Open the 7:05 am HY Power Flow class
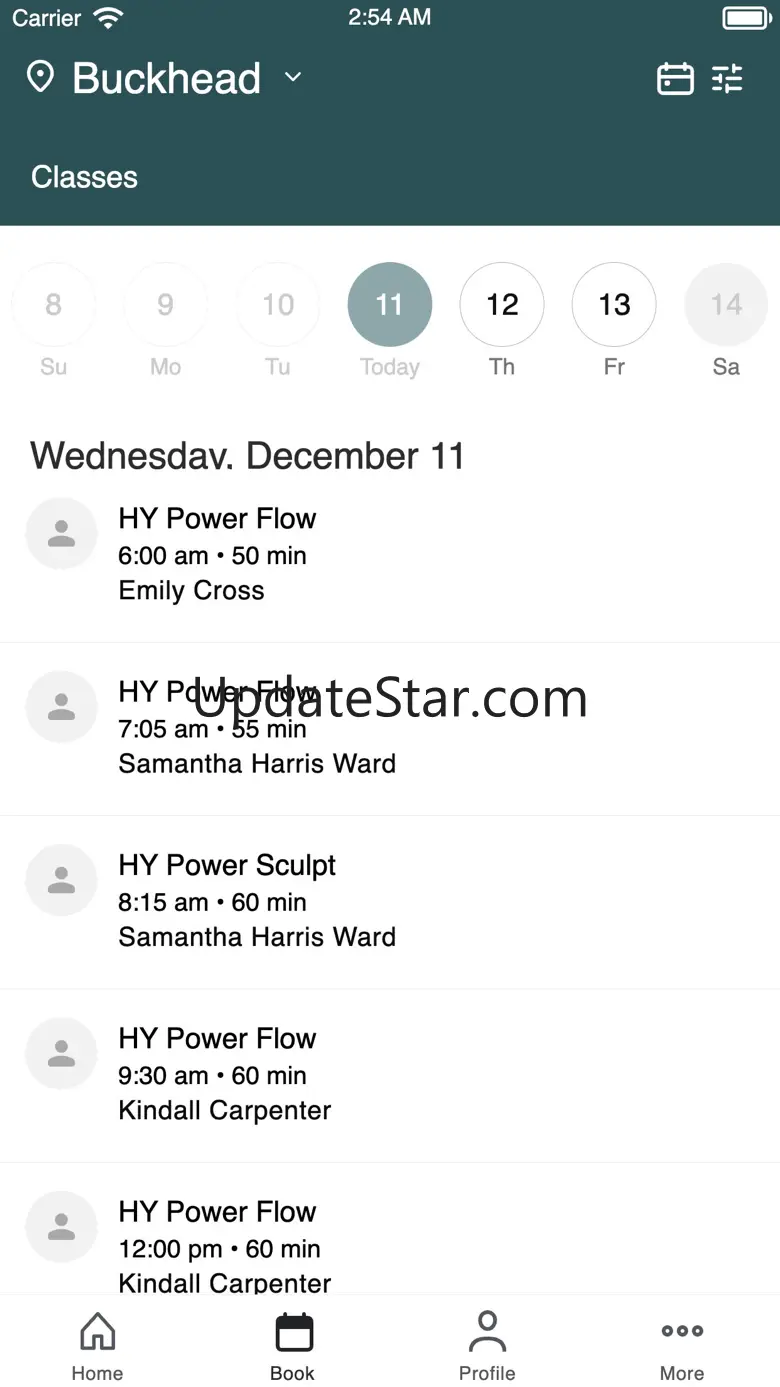The height and width of the screenshot is (1387, 780). click(x=390, y=728)
